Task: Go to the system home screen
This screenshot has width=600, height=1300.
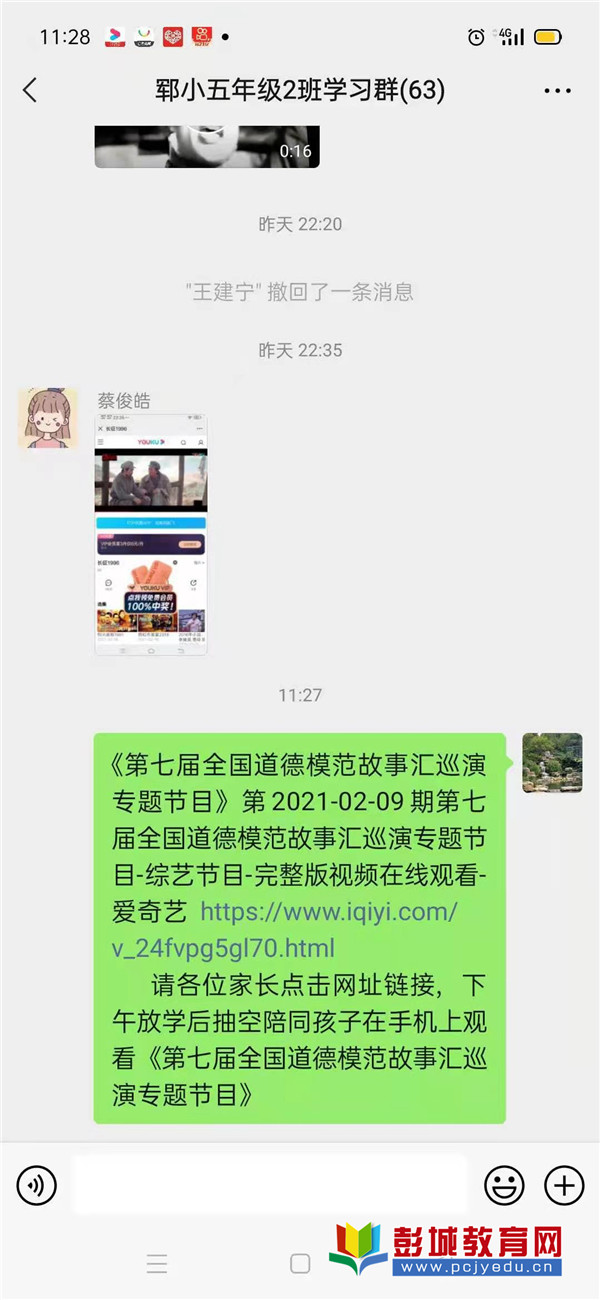Action: (x=300, y=1264)
